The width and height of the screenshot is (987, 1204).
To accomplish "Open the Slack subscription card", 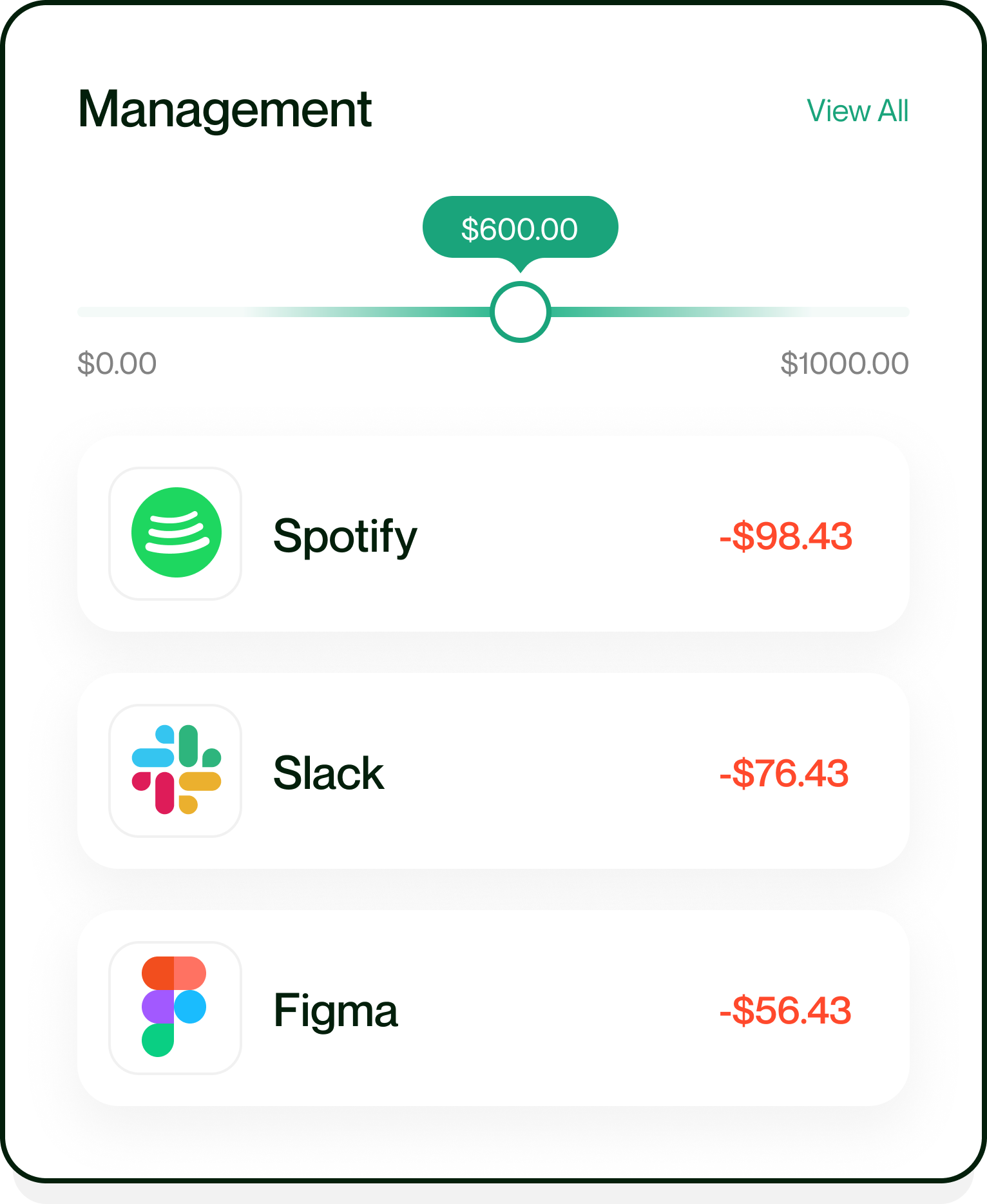I will coord(493,771).
